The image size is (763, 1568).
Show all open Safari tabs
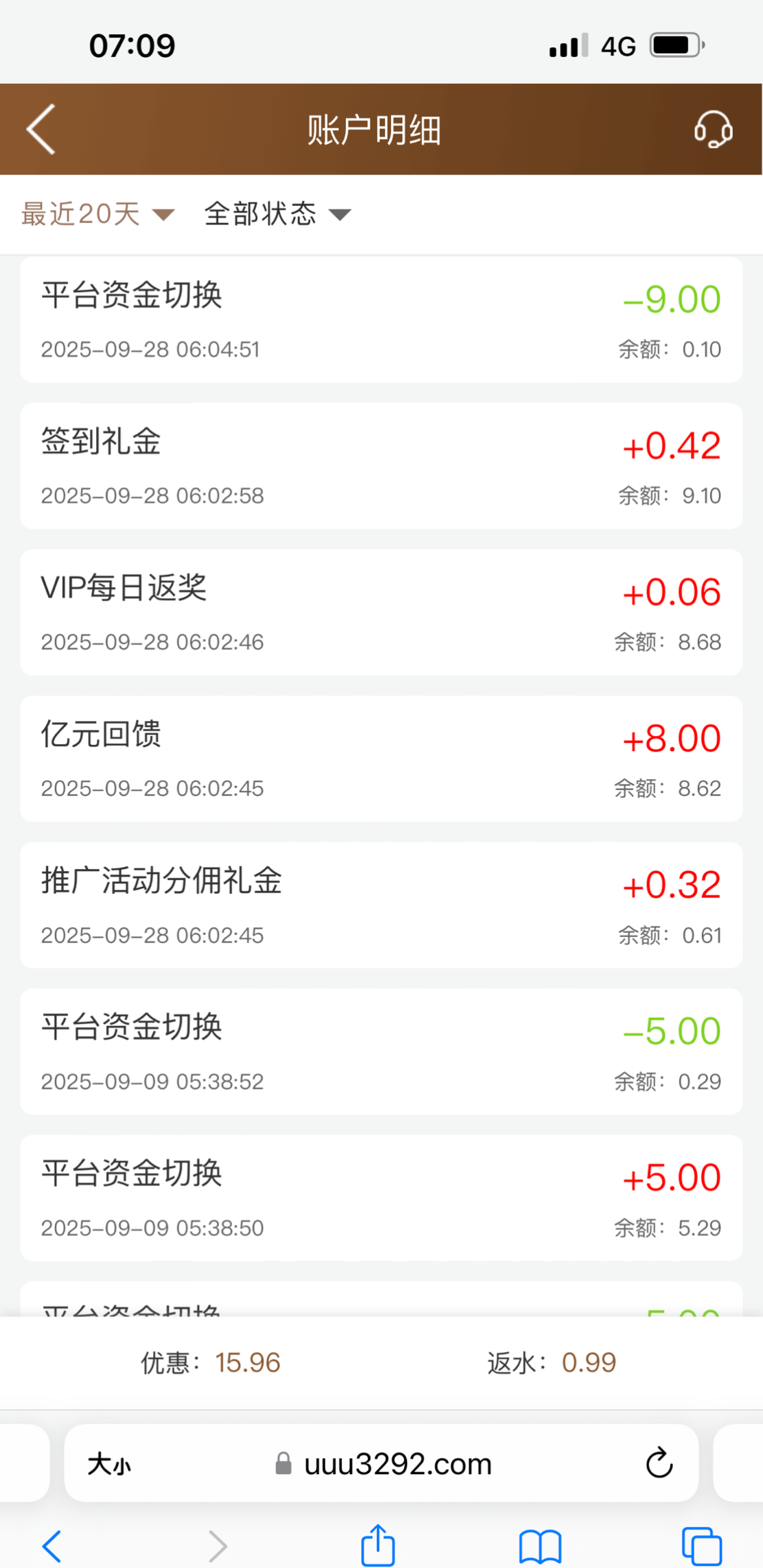point(701,1546)
